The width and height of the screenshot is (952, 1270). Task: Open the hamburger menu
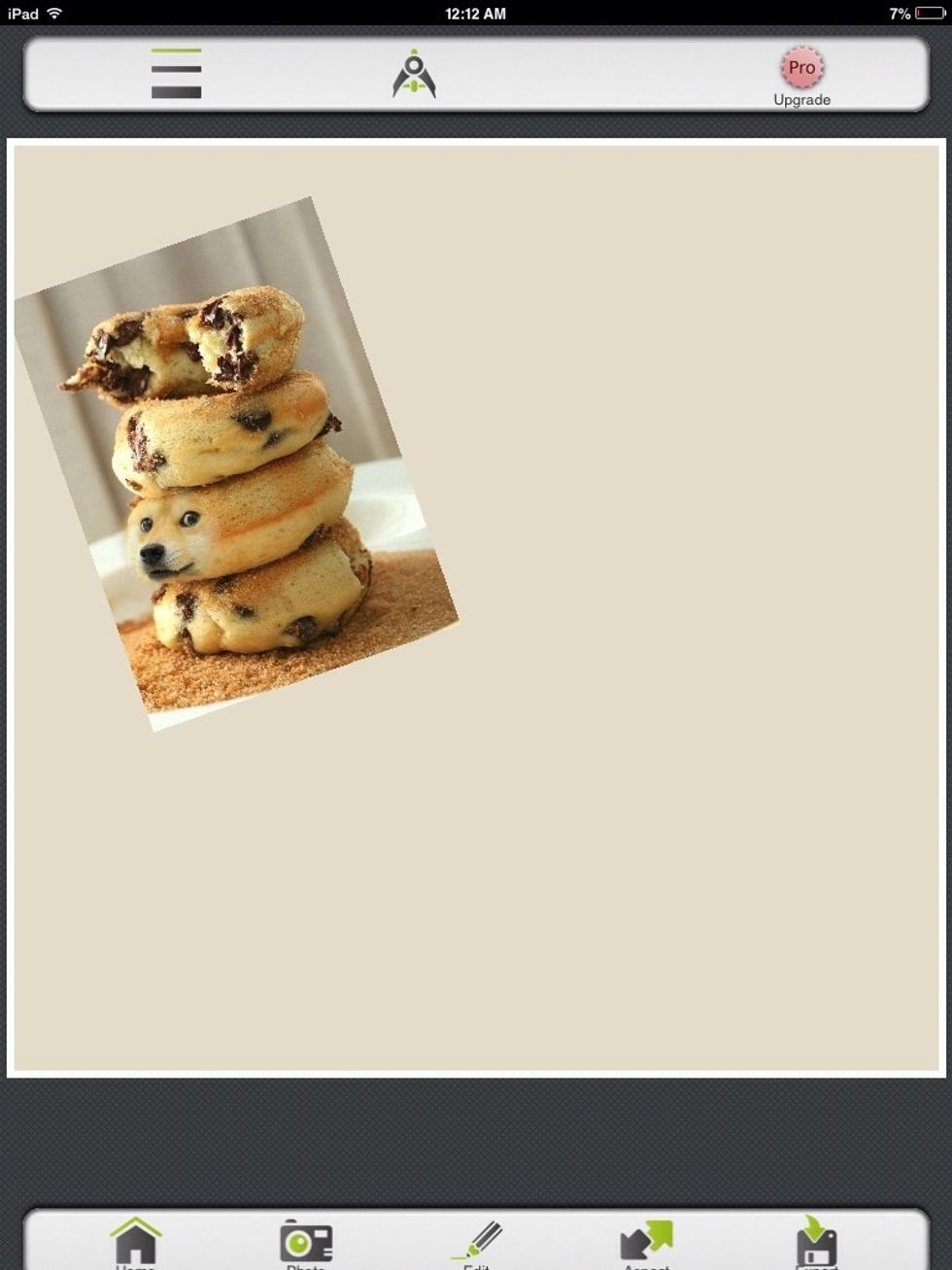click(176, 74)
